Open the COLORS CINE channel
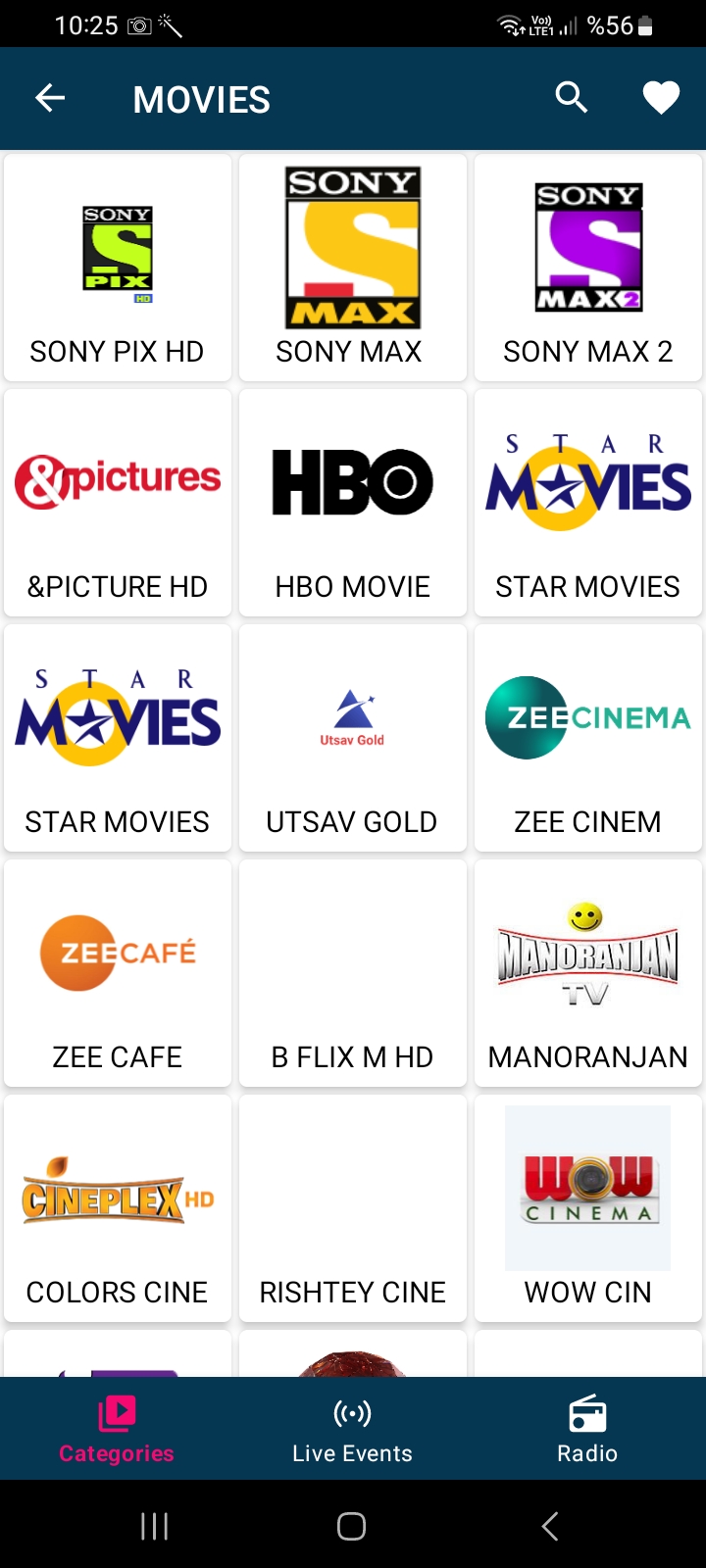Viewport: 706px width, 1568px height. [x=118, y=1208]
